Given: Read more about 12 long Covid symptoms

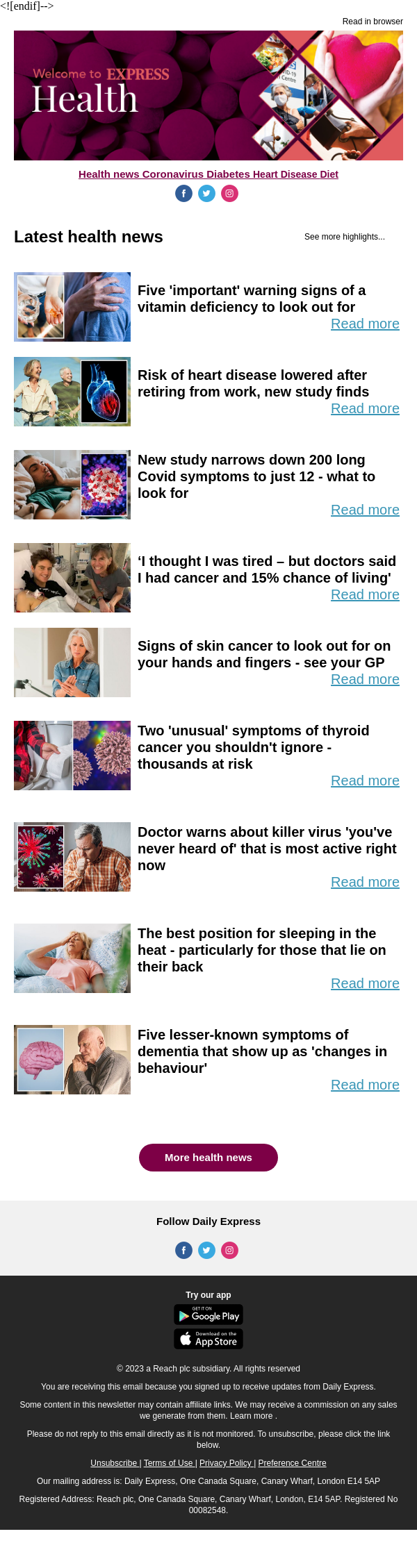Looking at the screenshot, I should [x=365, y=510].
